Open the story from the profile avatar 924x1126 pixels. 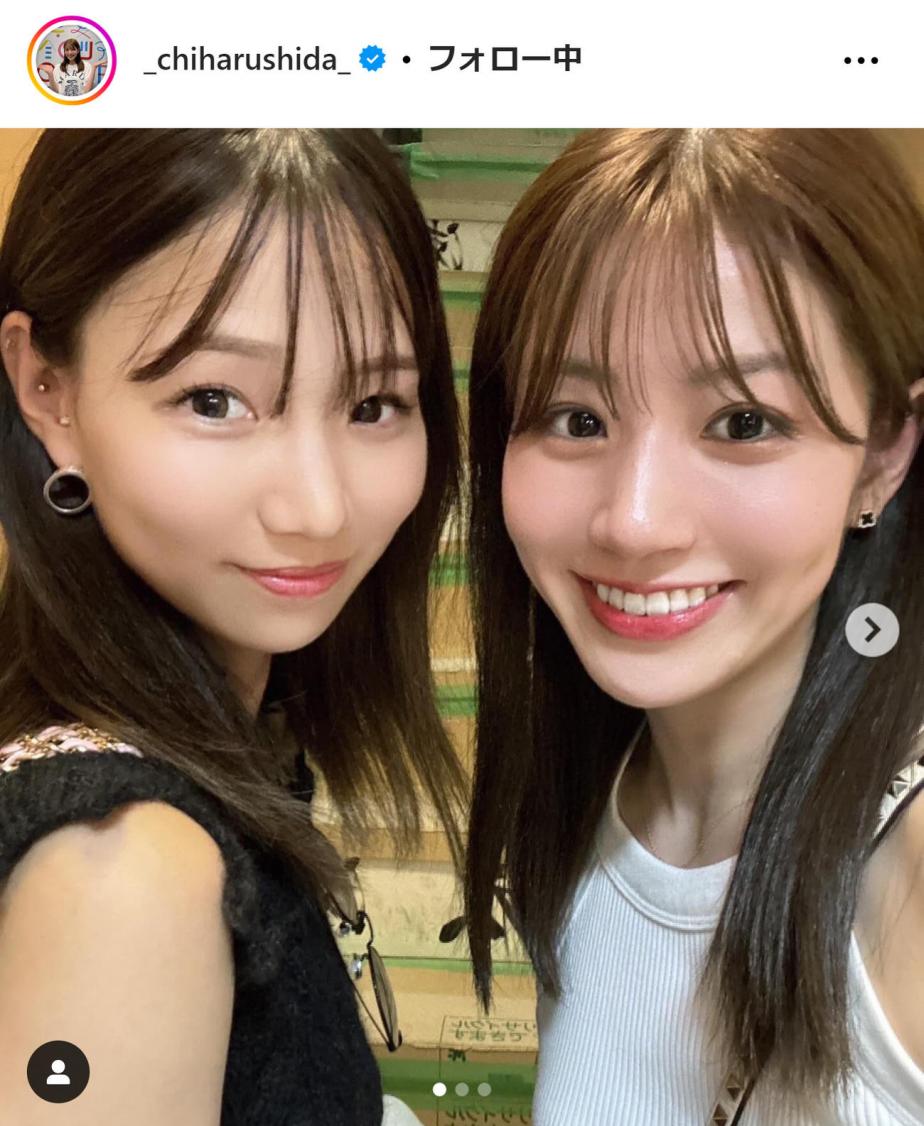(71, 61)
